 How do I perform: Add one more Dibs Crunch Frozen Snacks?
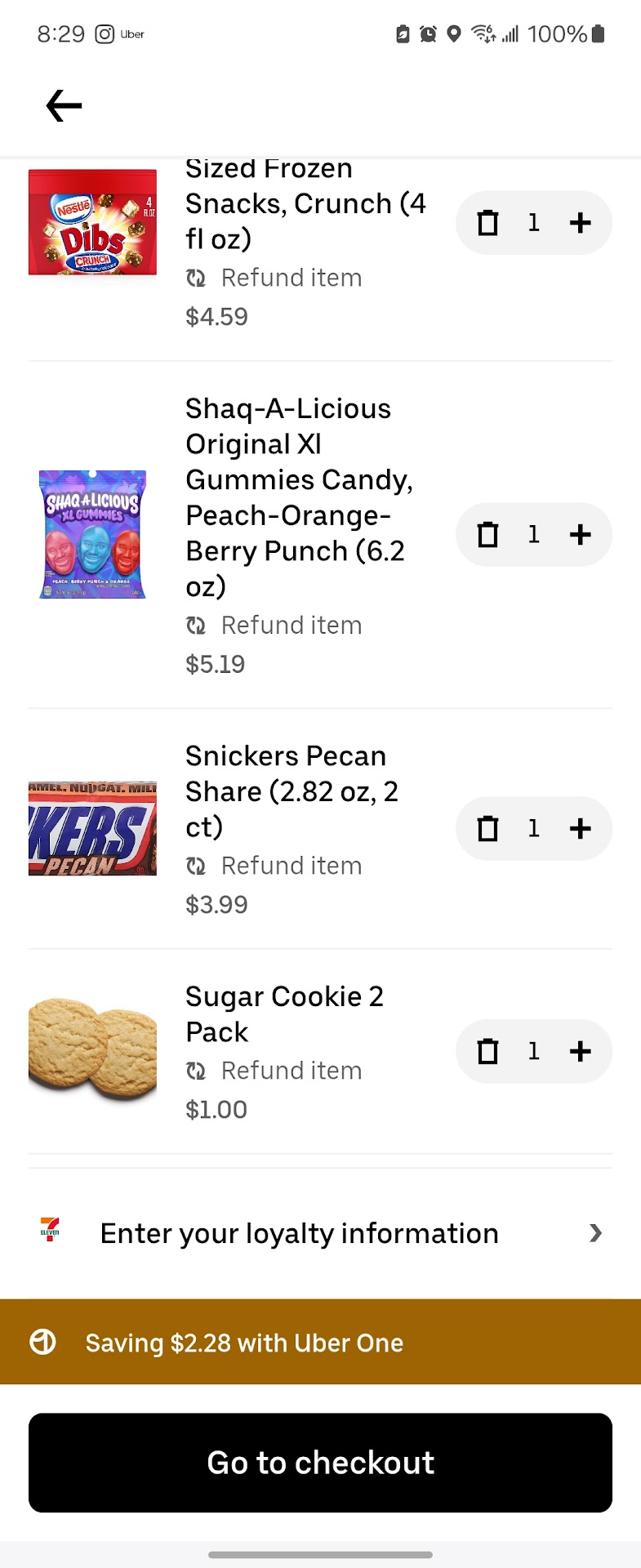580,223
